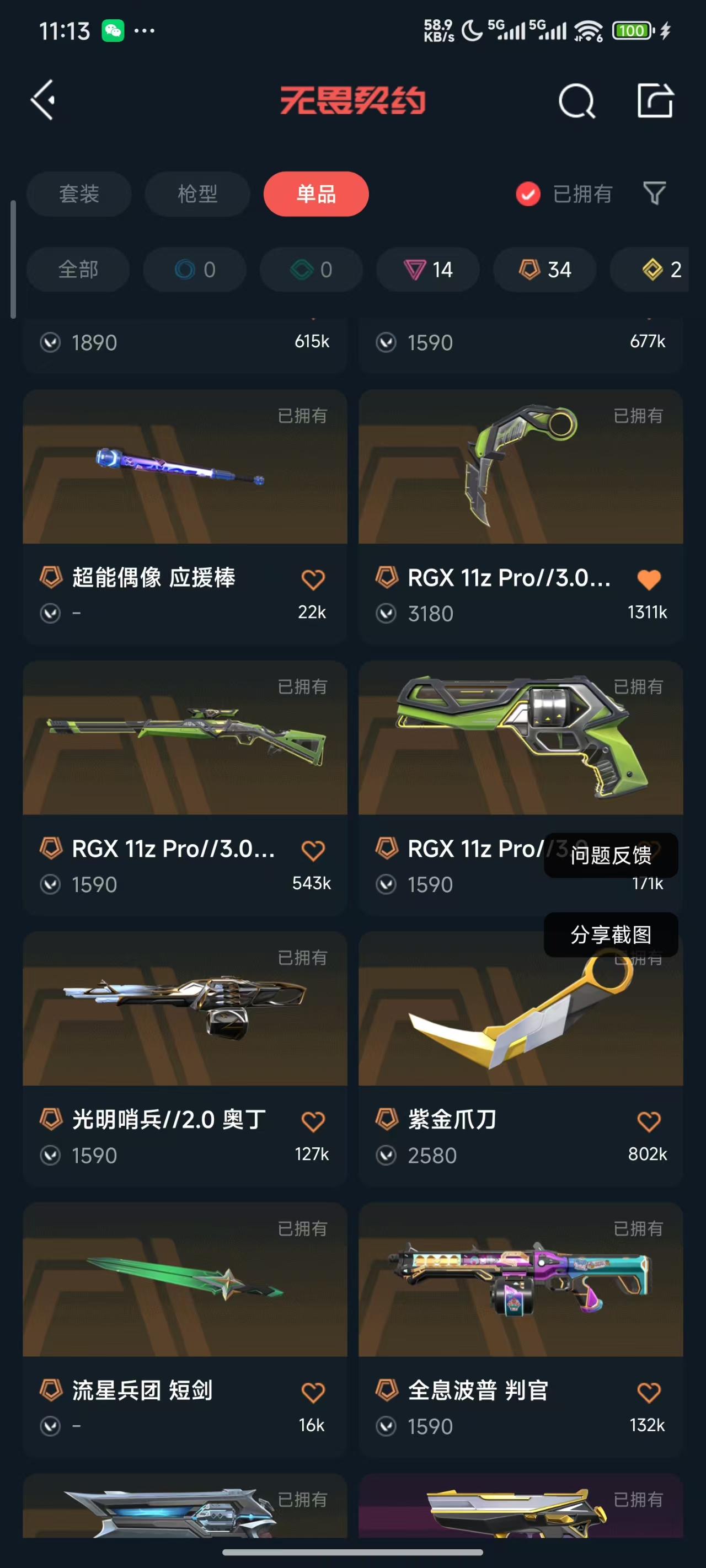Filter by the orange tier chip showing 34
Viewport: 706px width, 1568px height.
(544, 269)
